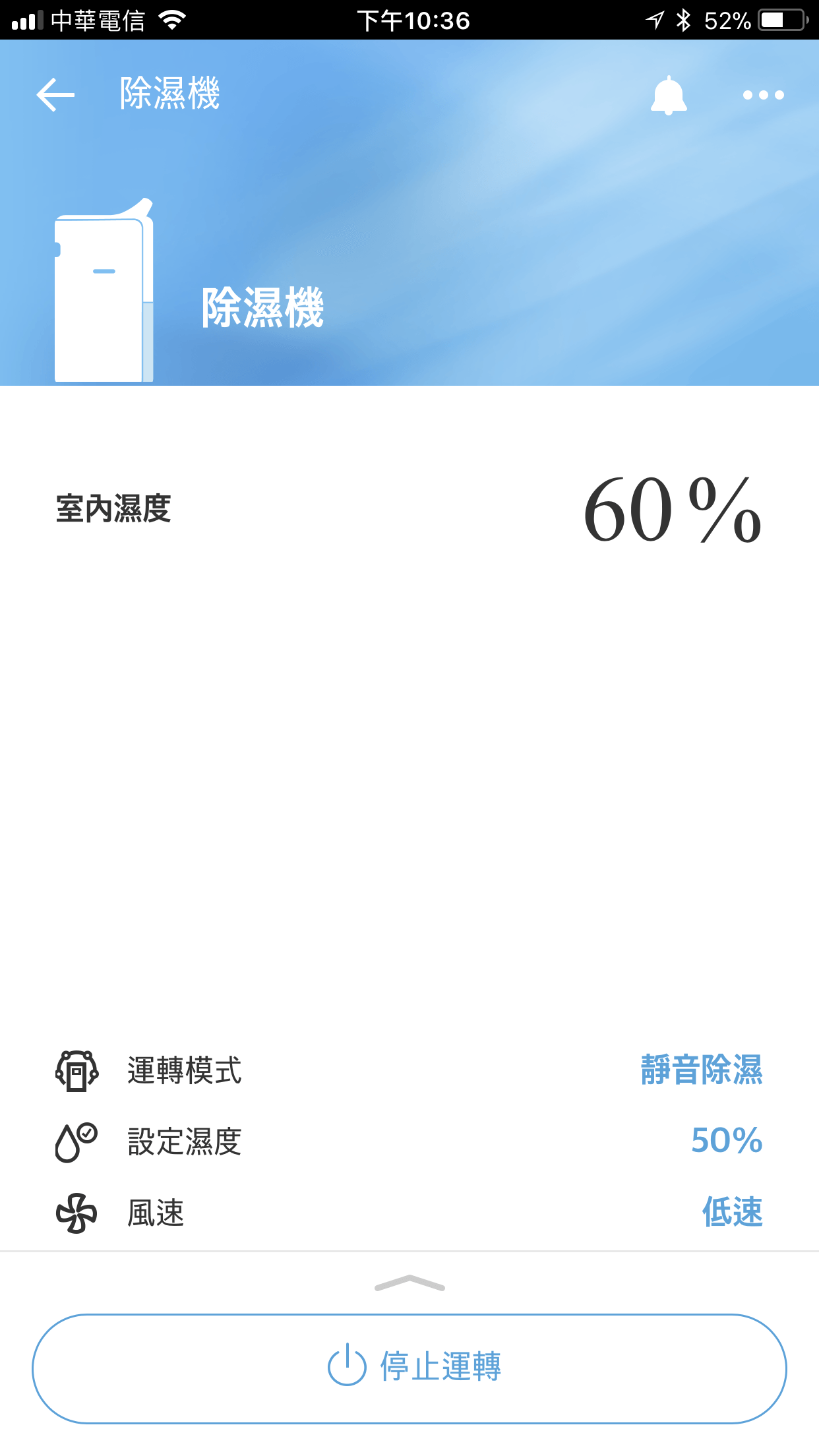Tap 停止運轉 to stop the dehumidifier
Image resolution: width=819 pixels, height=1456 pixels.
click(409, 1368)
